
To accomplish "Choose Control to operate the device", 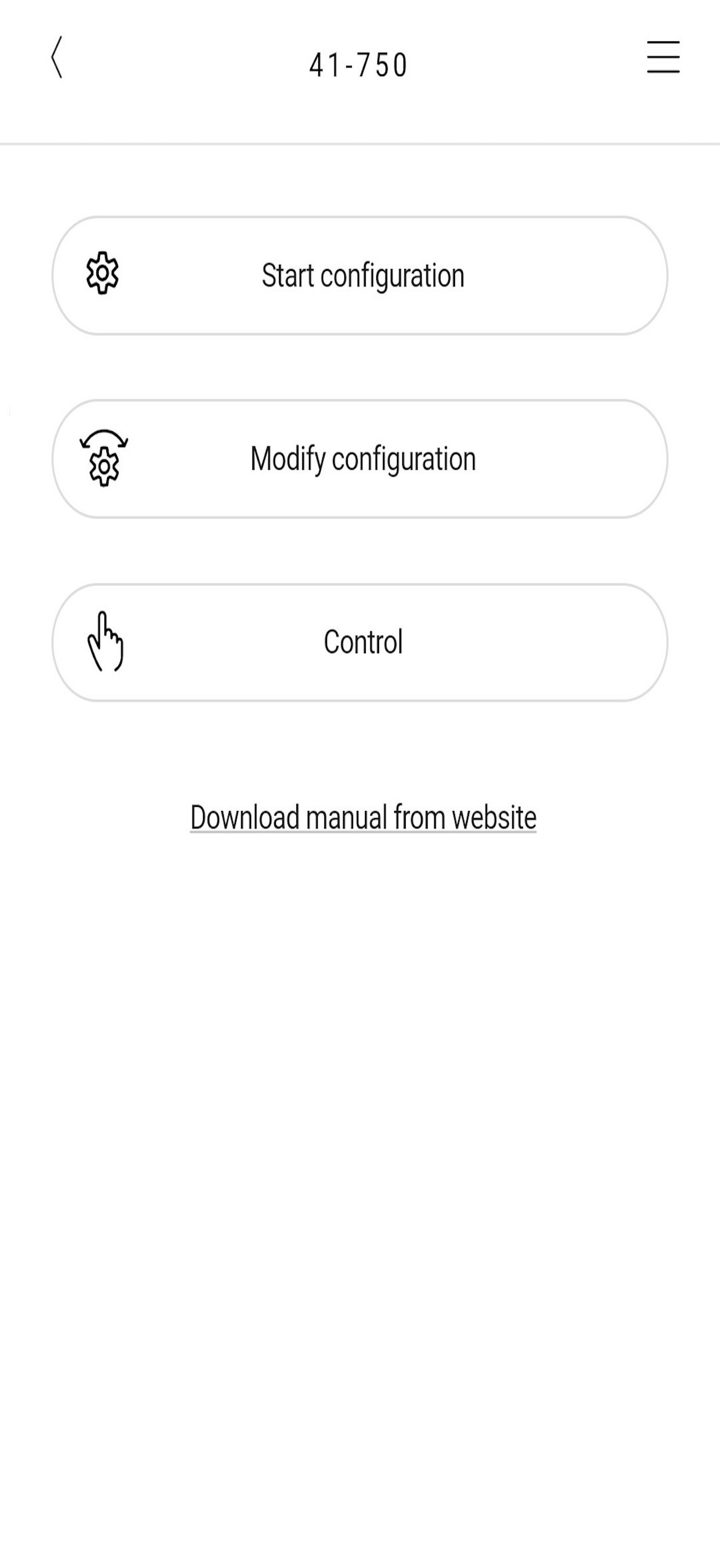I will (x=360, y=641).
